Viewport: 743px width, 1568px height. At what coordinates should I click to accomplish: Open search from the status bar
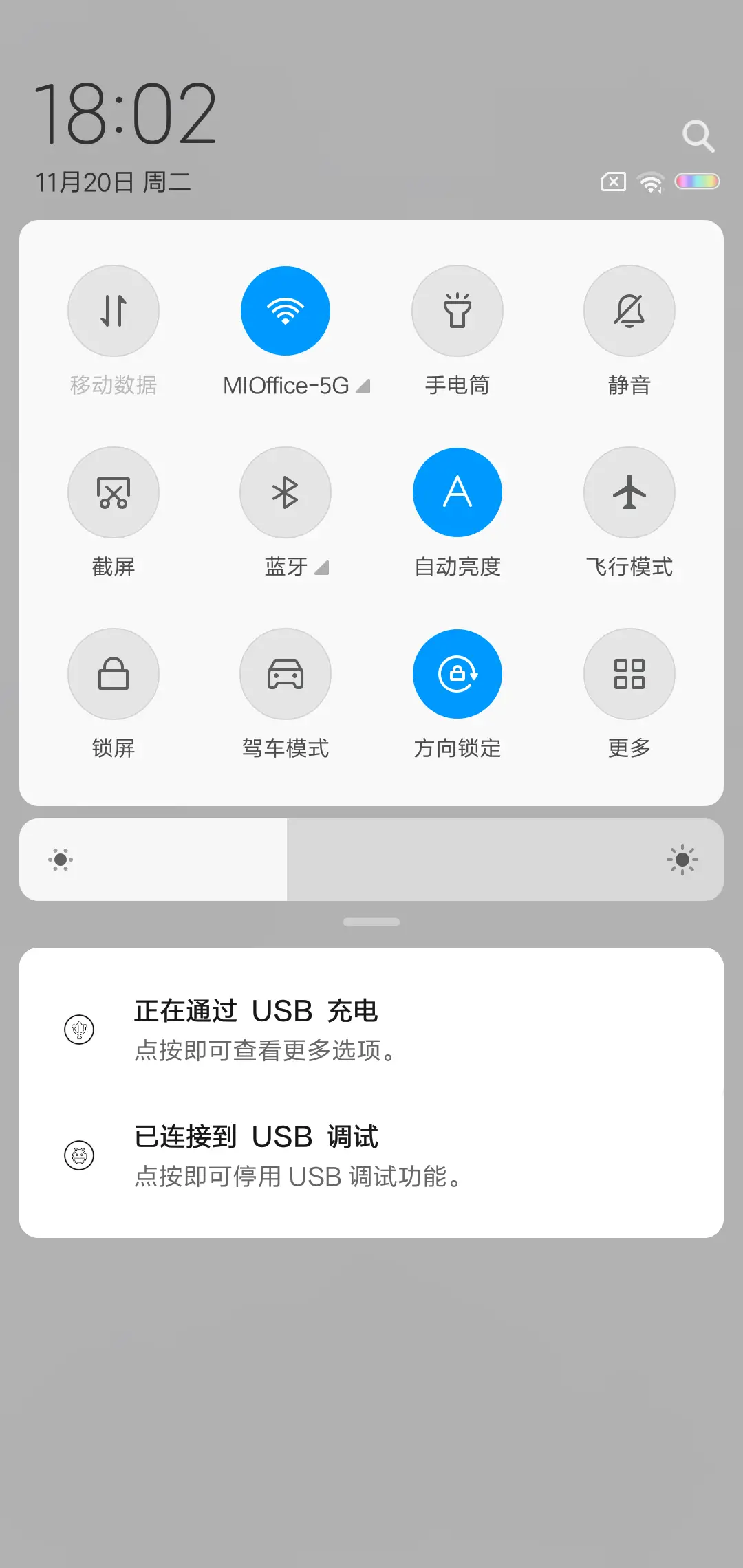(x=699, y=135)
